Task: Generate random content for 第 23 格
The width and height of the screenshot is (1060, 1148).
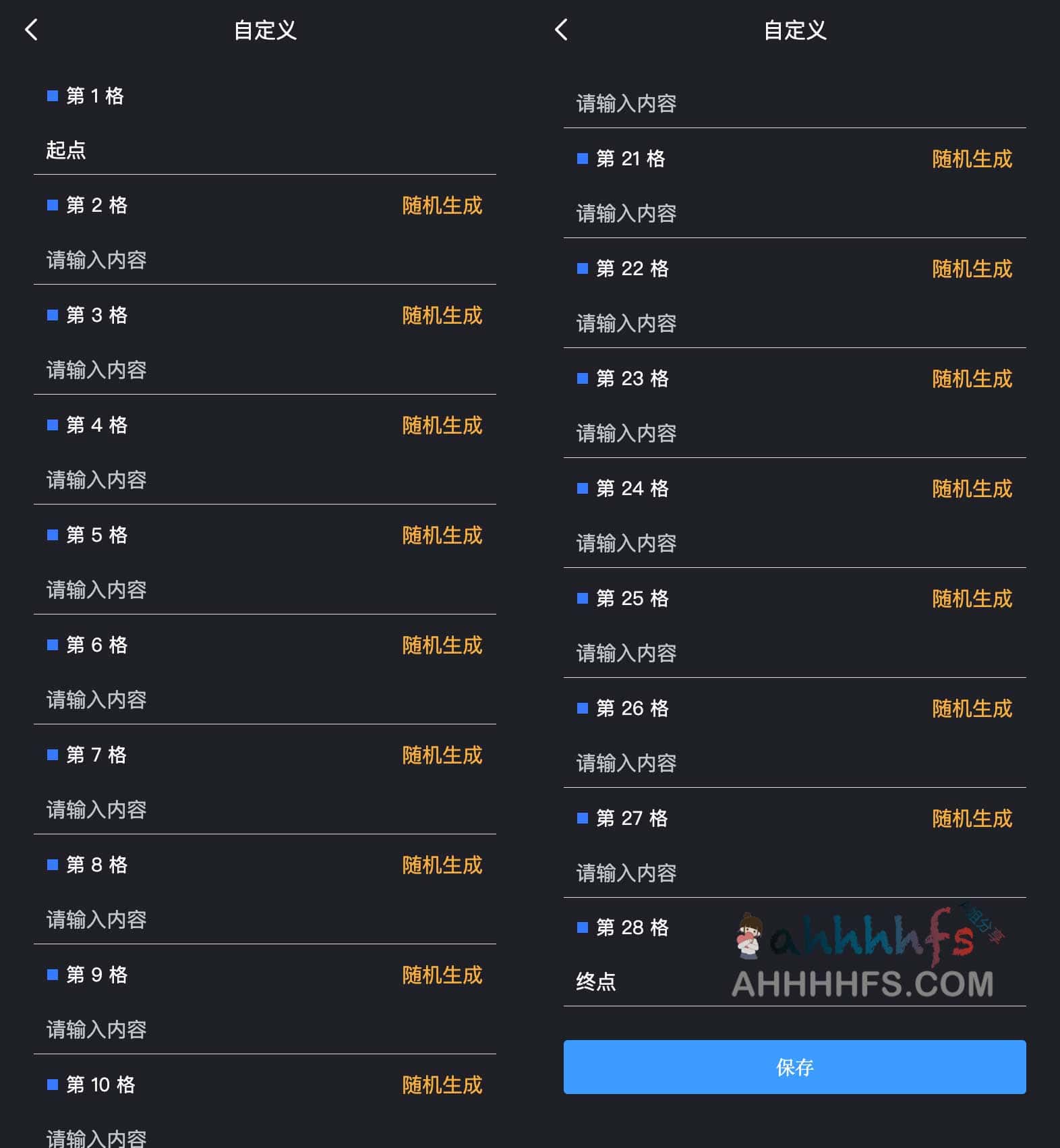Action: pyautogui.click(x=972, y=378)
